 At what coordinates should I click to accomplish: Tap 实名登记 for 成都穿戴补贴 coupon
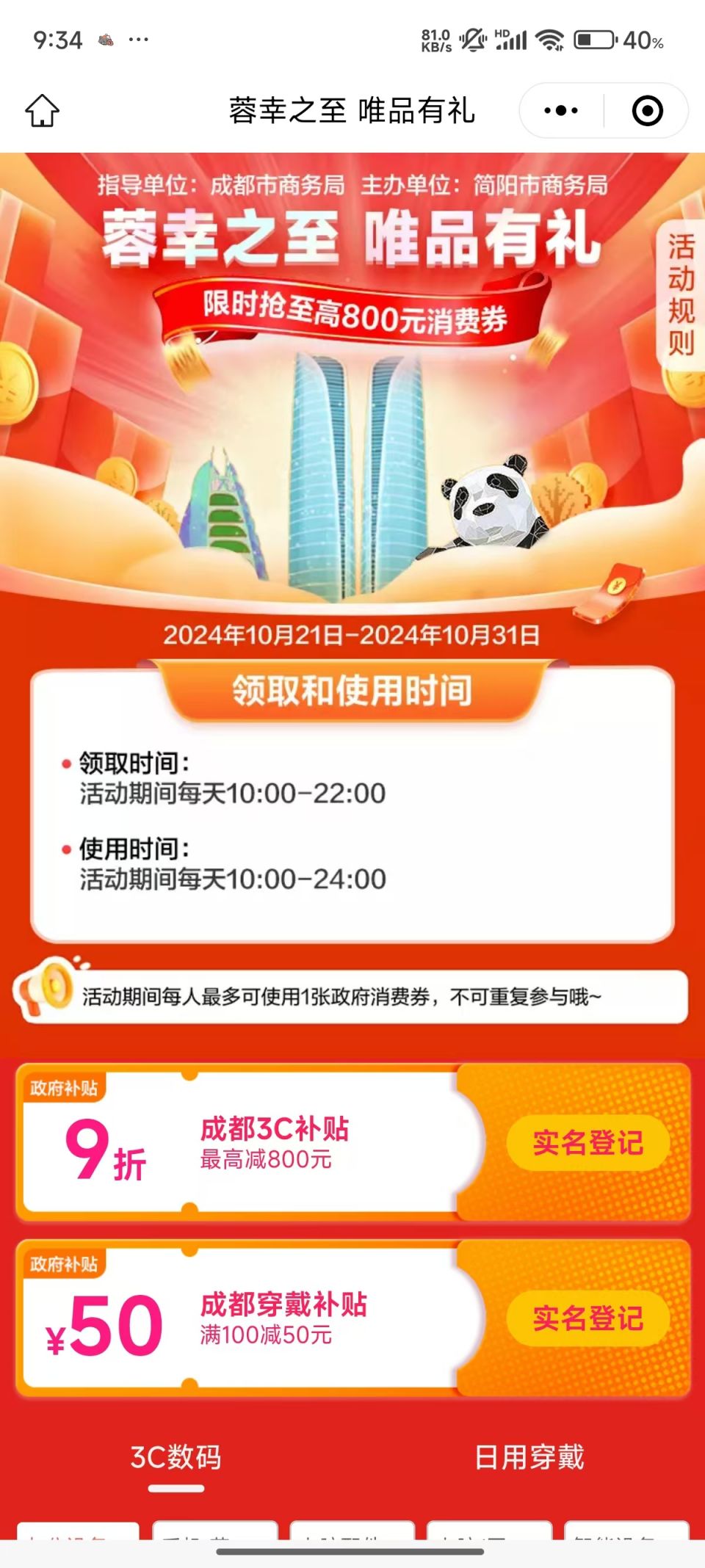587,1318
